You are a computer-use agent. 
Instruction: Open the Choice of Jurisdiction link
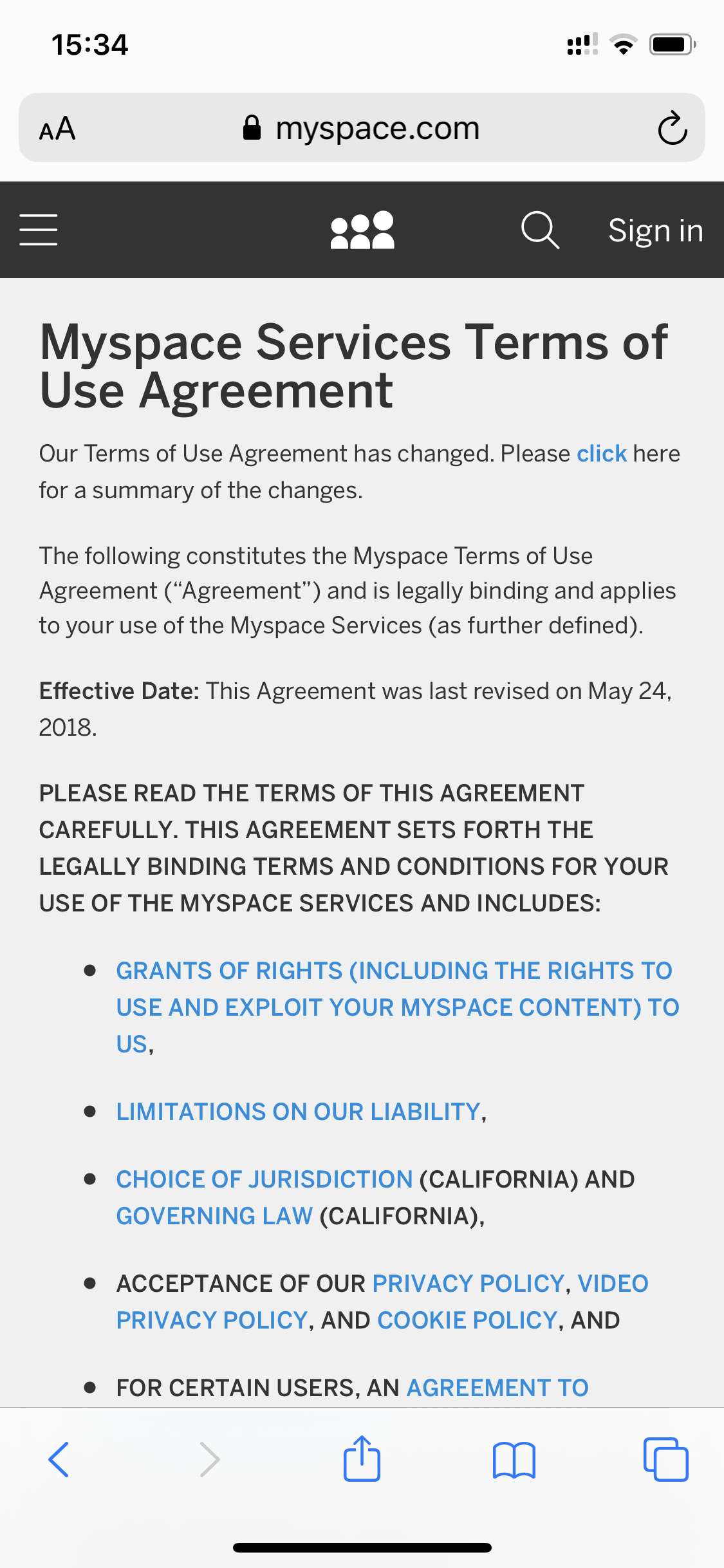265,1179
